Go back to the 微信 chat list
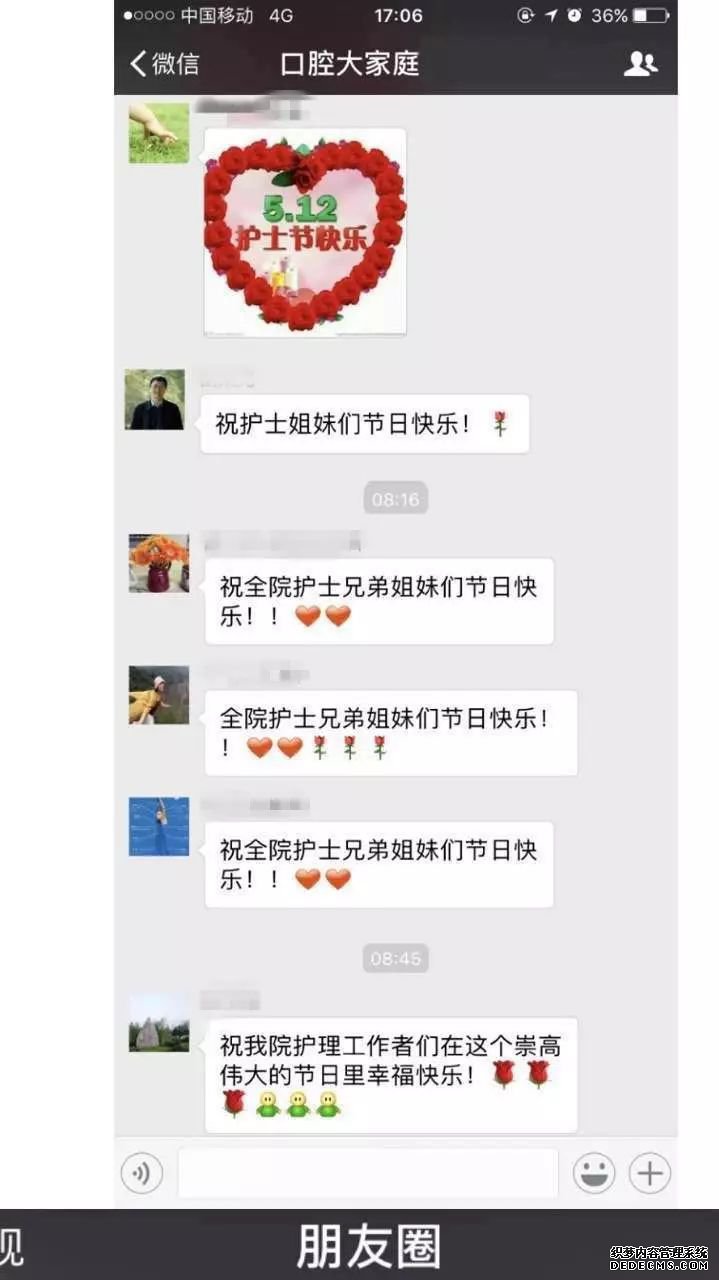This screenshot has height=1280, width=719. pyautogui.click(x=165, y=64)
